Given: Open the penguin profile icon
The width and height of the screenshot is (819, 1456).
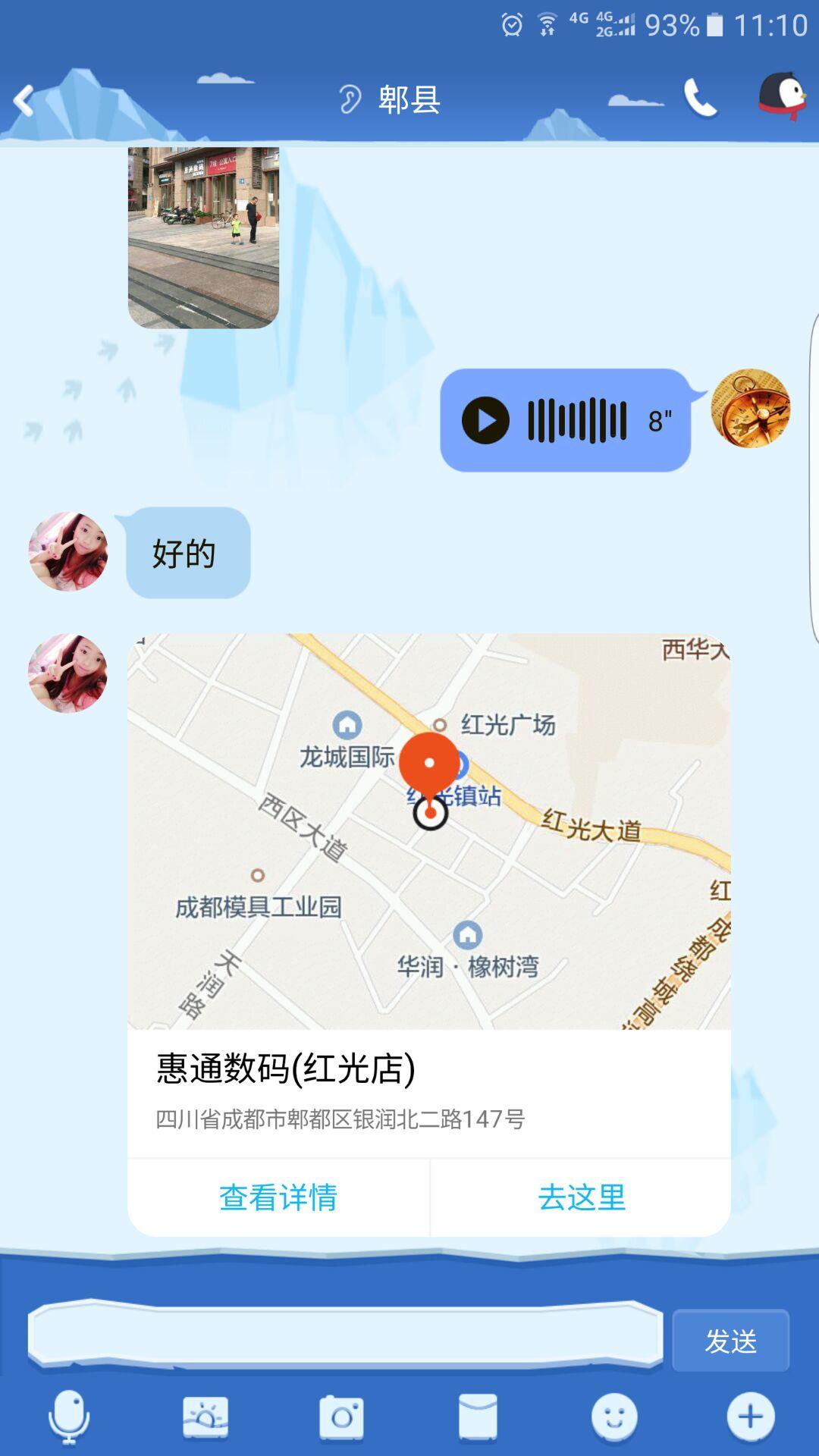Looking at the screenshot, I should coord(782,96).
